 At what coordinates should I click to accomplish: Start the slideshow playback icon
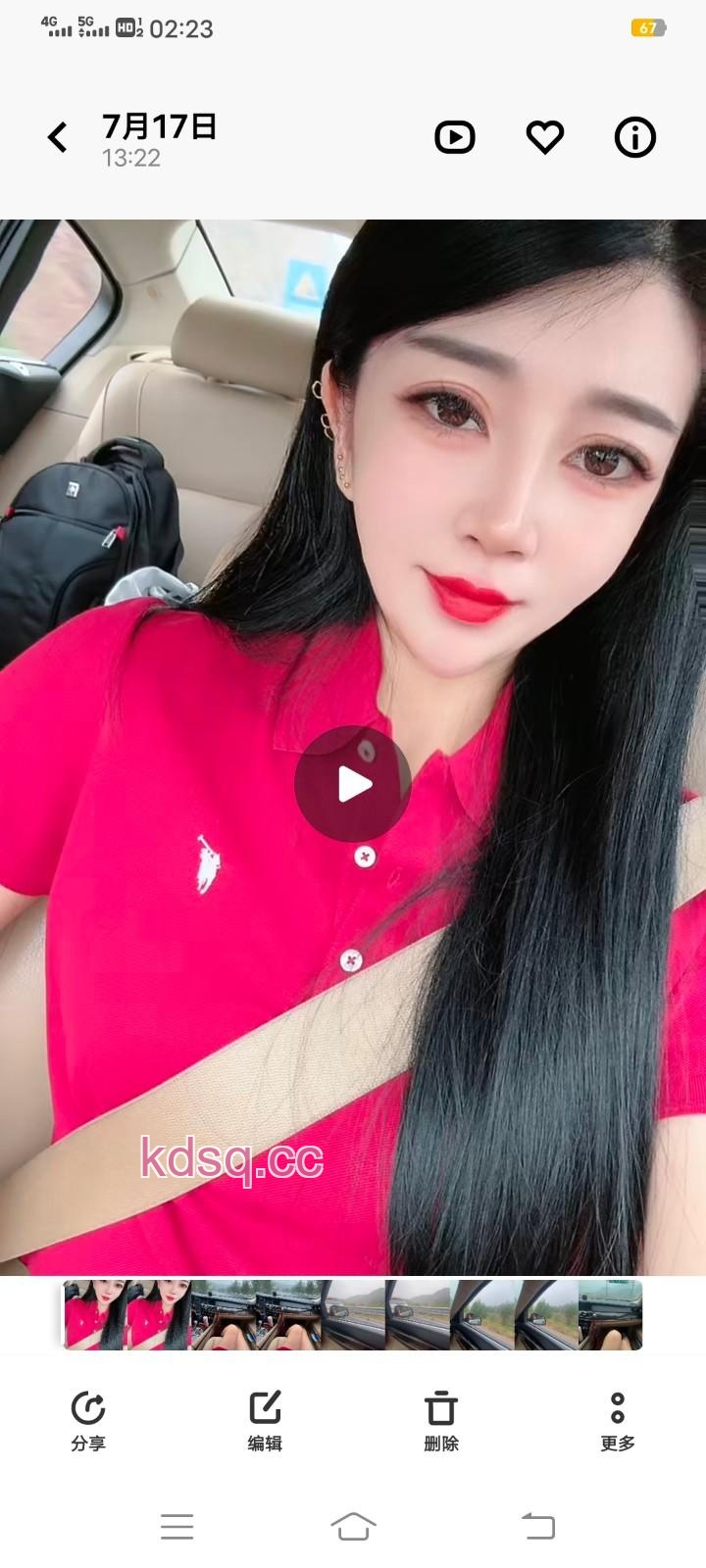(x=455, y=137)
